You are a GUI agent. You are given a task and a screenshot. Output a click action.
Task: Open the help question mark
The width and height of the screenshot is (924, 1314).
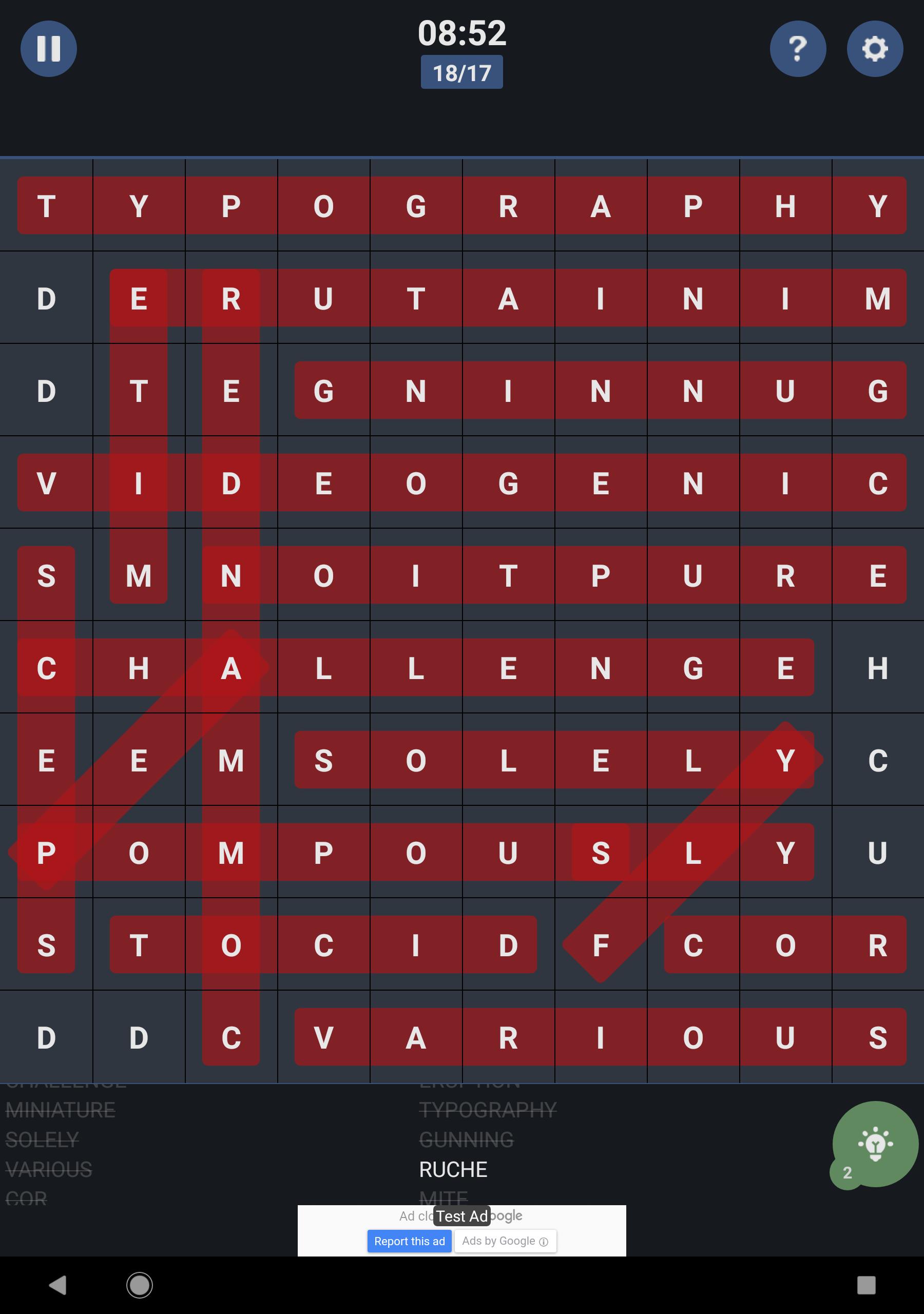798,49
